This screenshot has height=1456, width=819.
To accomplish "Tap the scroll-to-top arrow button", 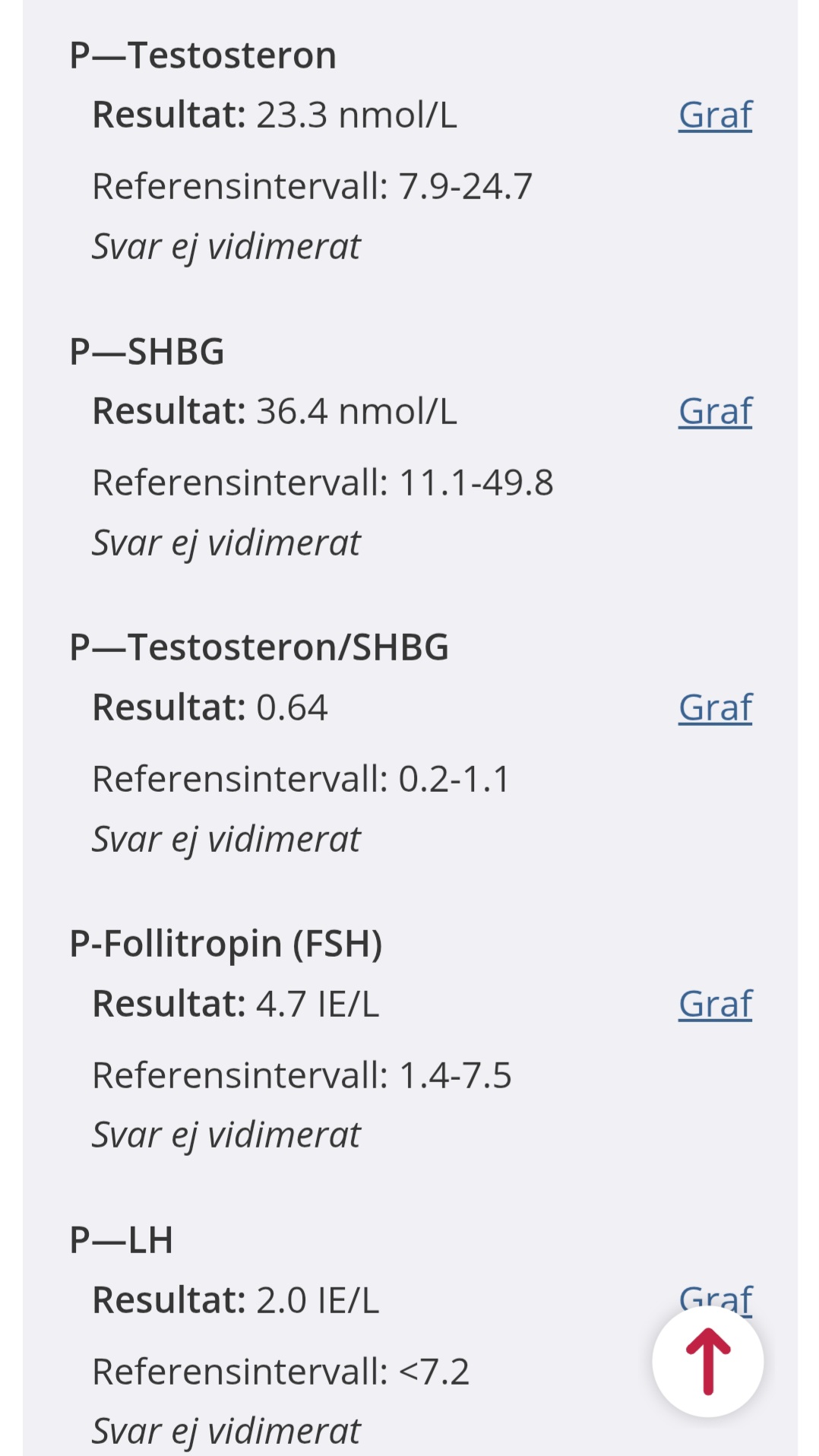I will click(x=708, y=1362).
